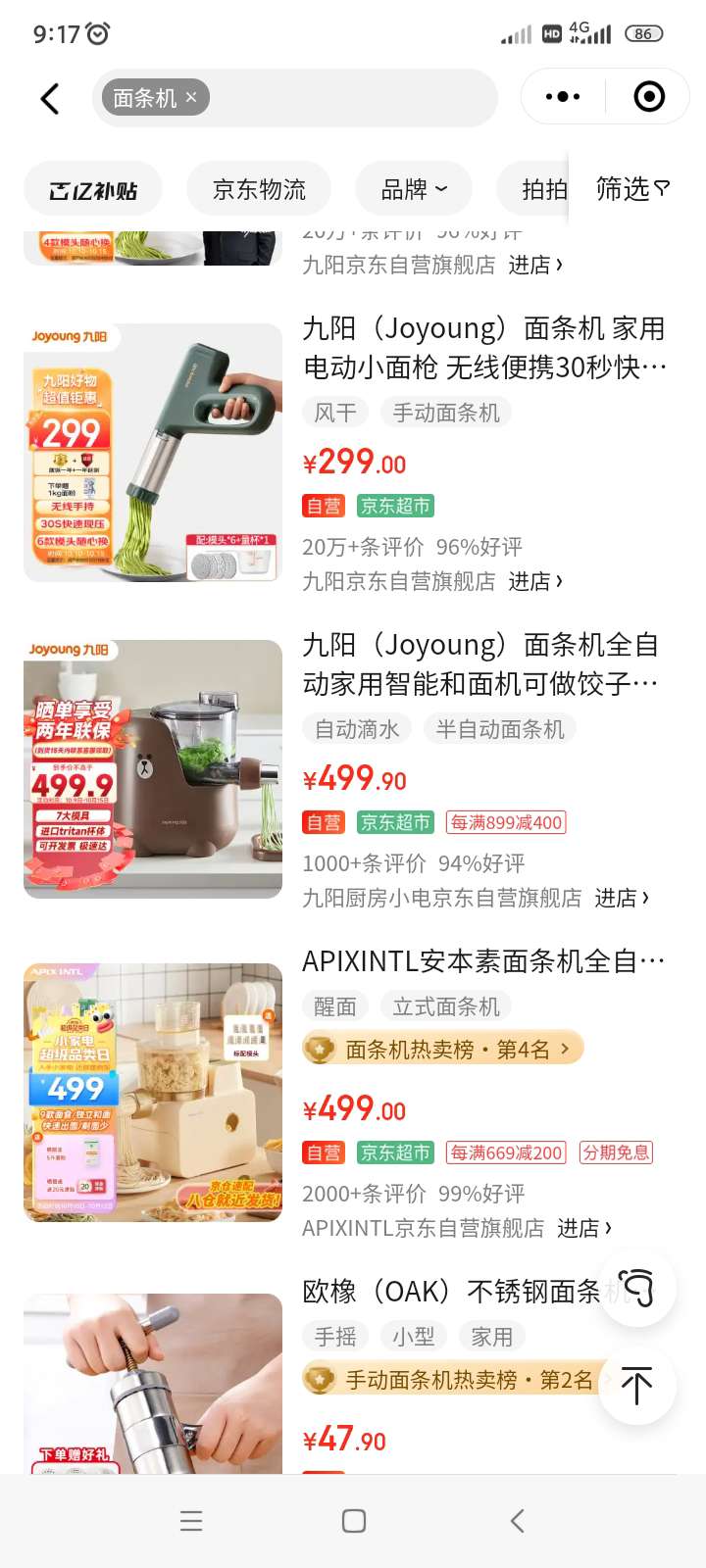View 面条机热卖榜 第4名 ranking
This screenshot has width=706, height=1568.
[443, 1050]
